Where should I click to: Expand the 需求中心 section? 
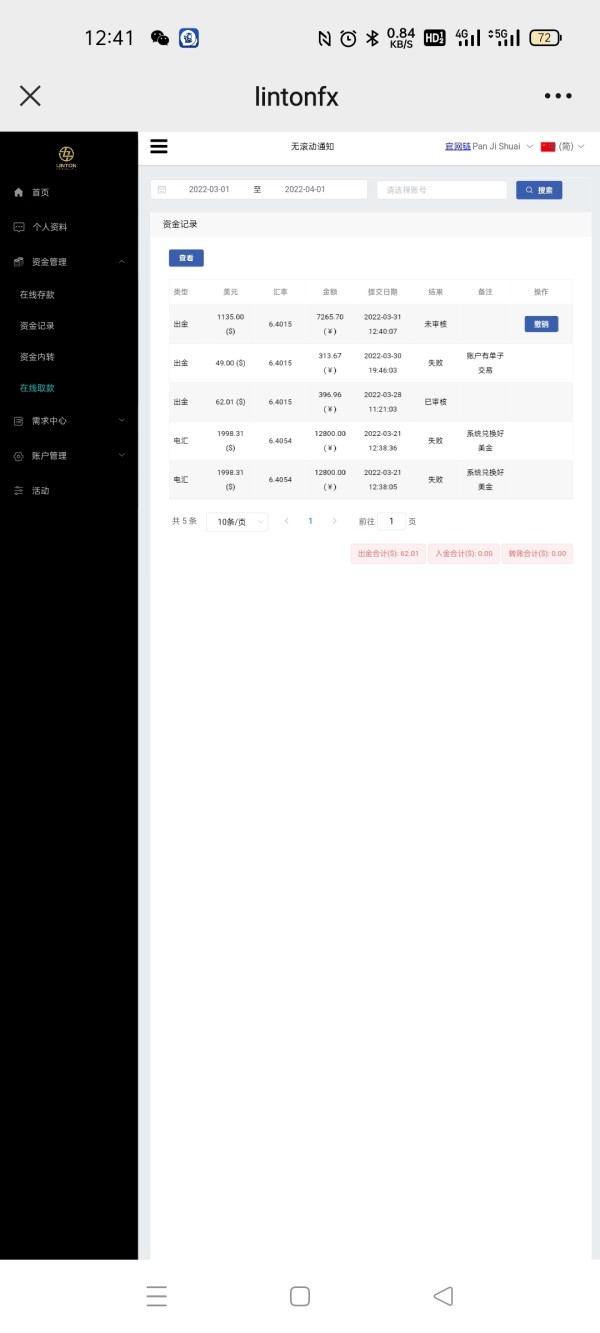click(x=69, y=421)
